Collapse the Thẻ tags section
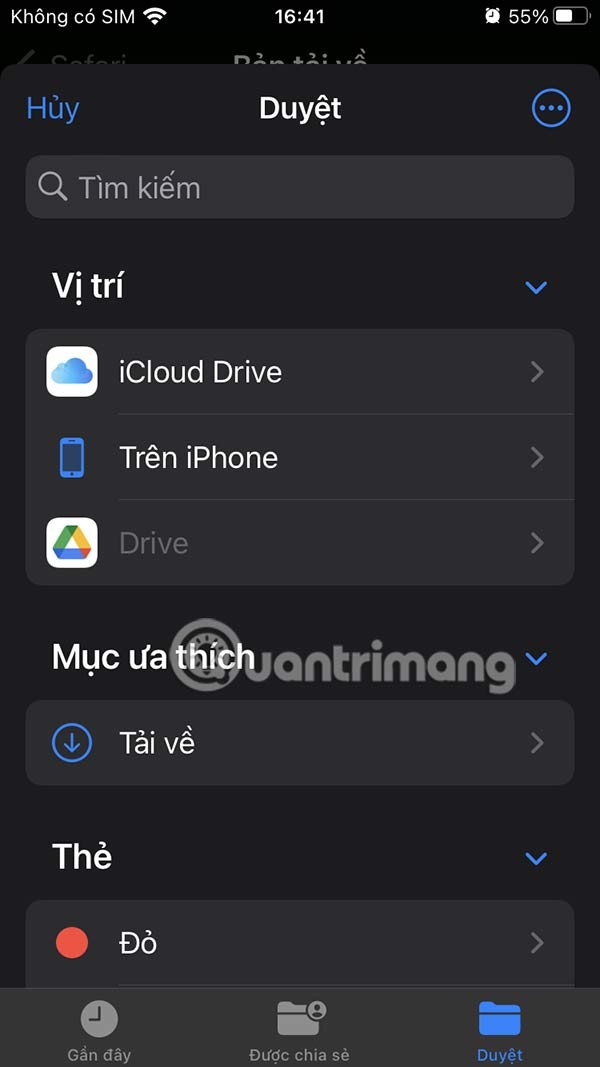The height and width of the screenshot is (1067, 600). [536, 858]
